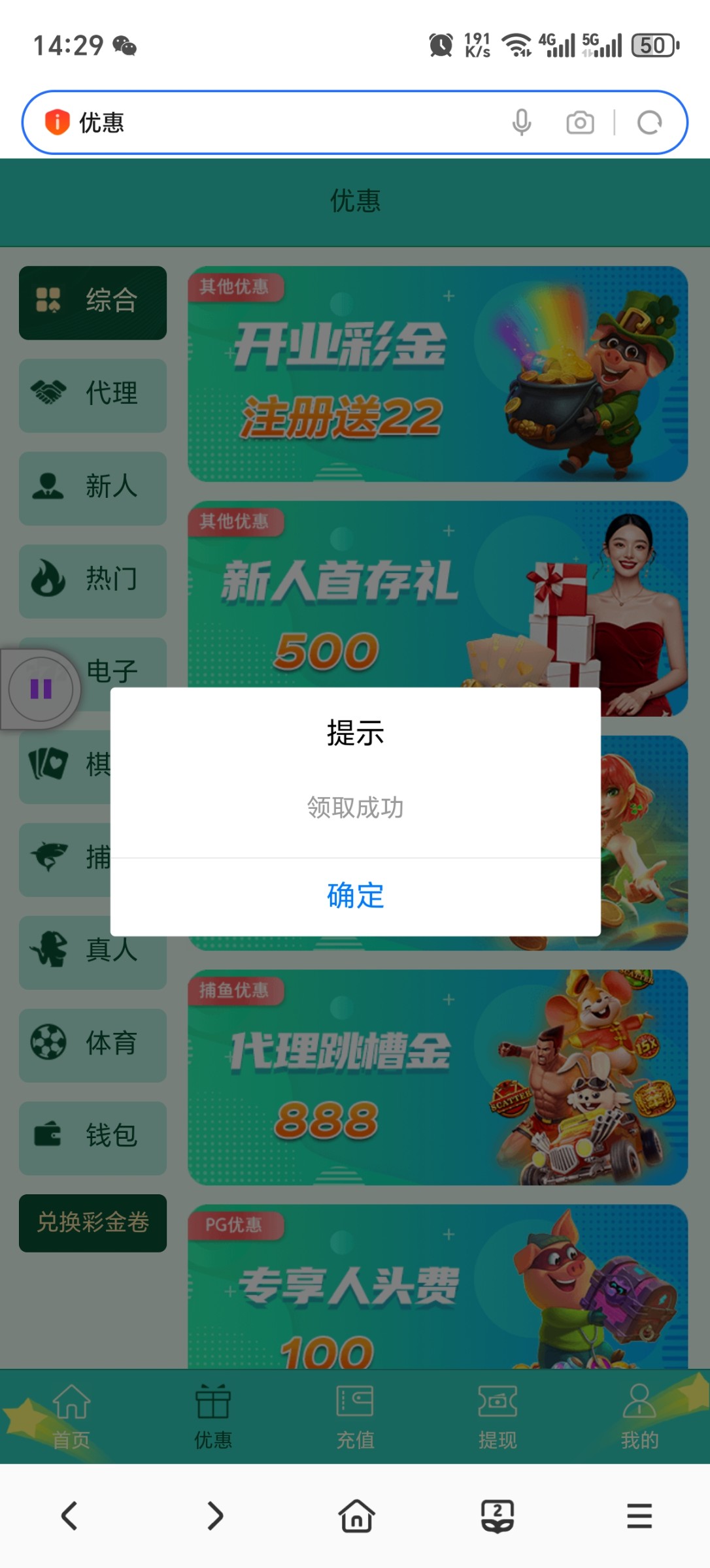710x1568 pixels.
Task: Tap the 兑换彩金卷 button
Action: 93,1223
